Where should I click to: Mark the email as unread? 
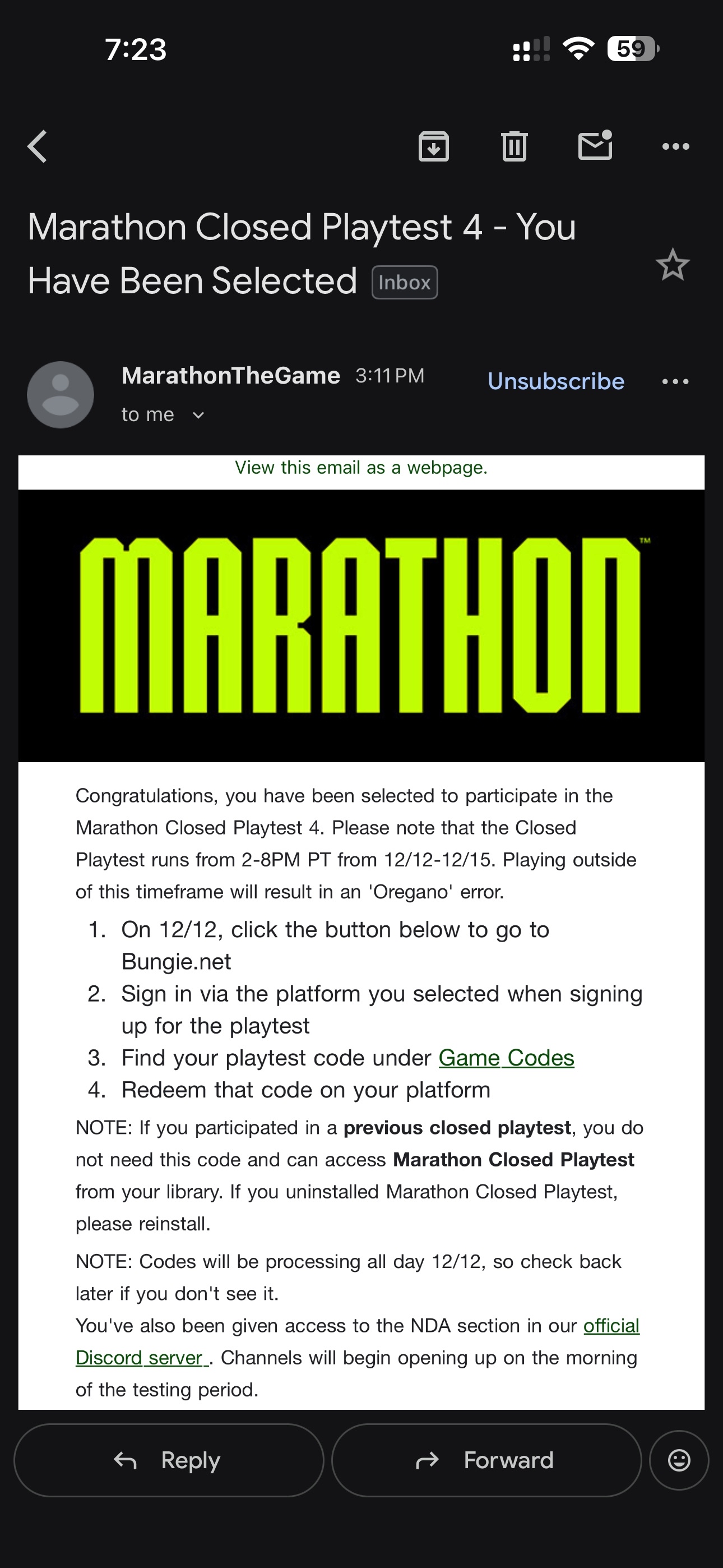click(595, 145)
